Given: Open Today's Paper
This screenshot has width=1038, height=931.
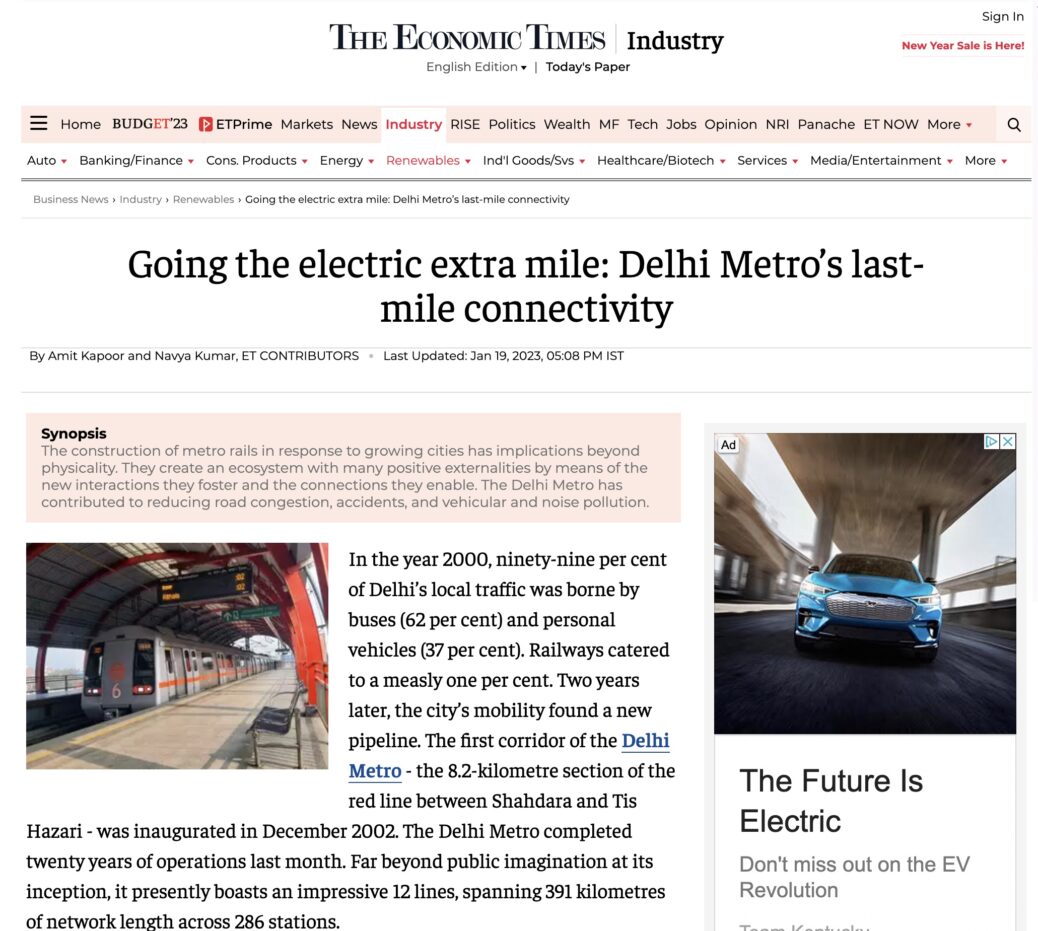Looking at the screenshot, I should click(x=587, y=67).
